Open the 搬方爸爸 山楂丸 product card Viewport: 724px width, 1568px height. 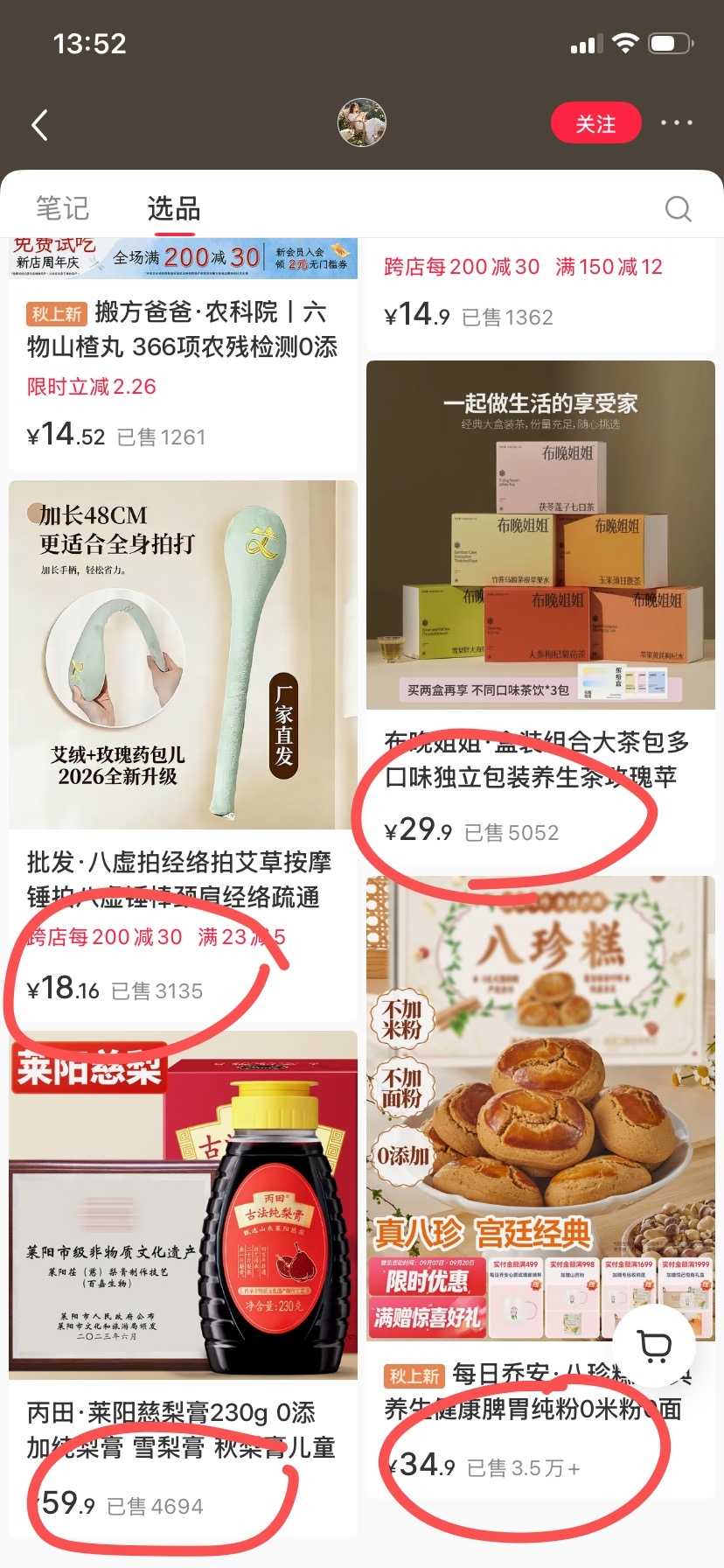coord(183,354)
